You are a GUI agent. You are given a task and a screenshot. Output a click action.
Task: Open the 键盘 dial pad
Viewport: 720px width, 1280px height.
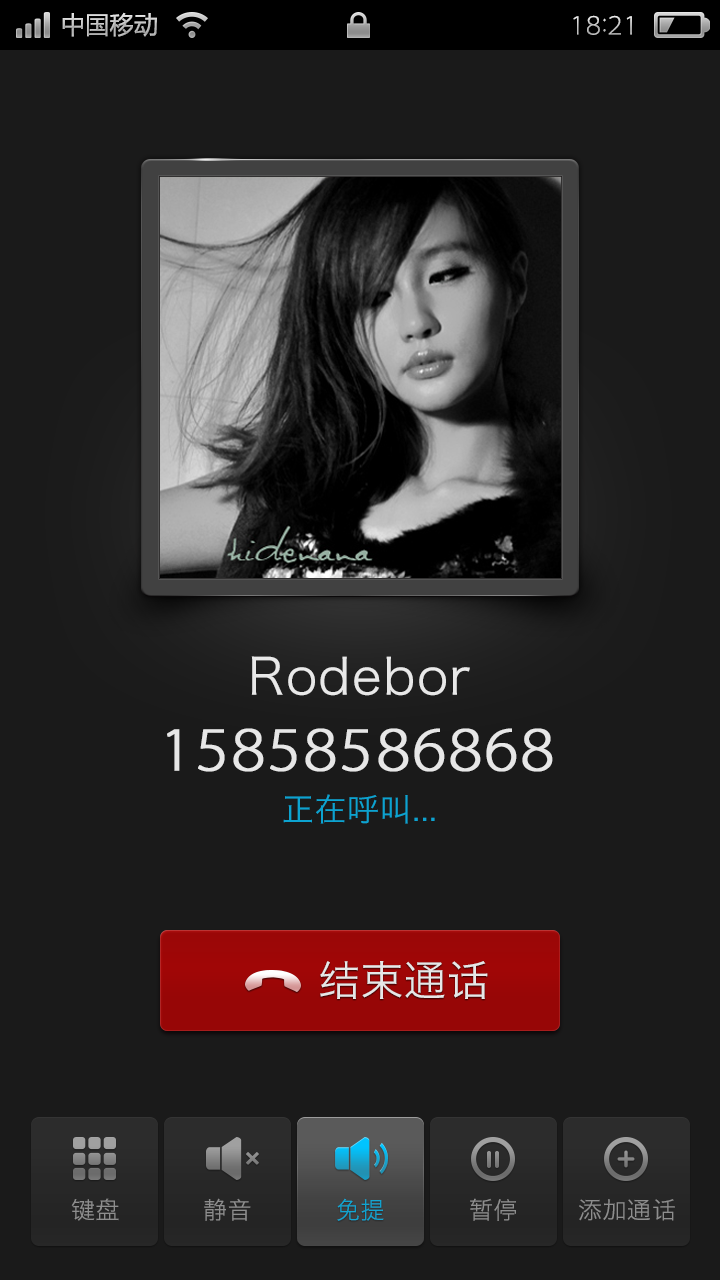tap(94, 1181)
